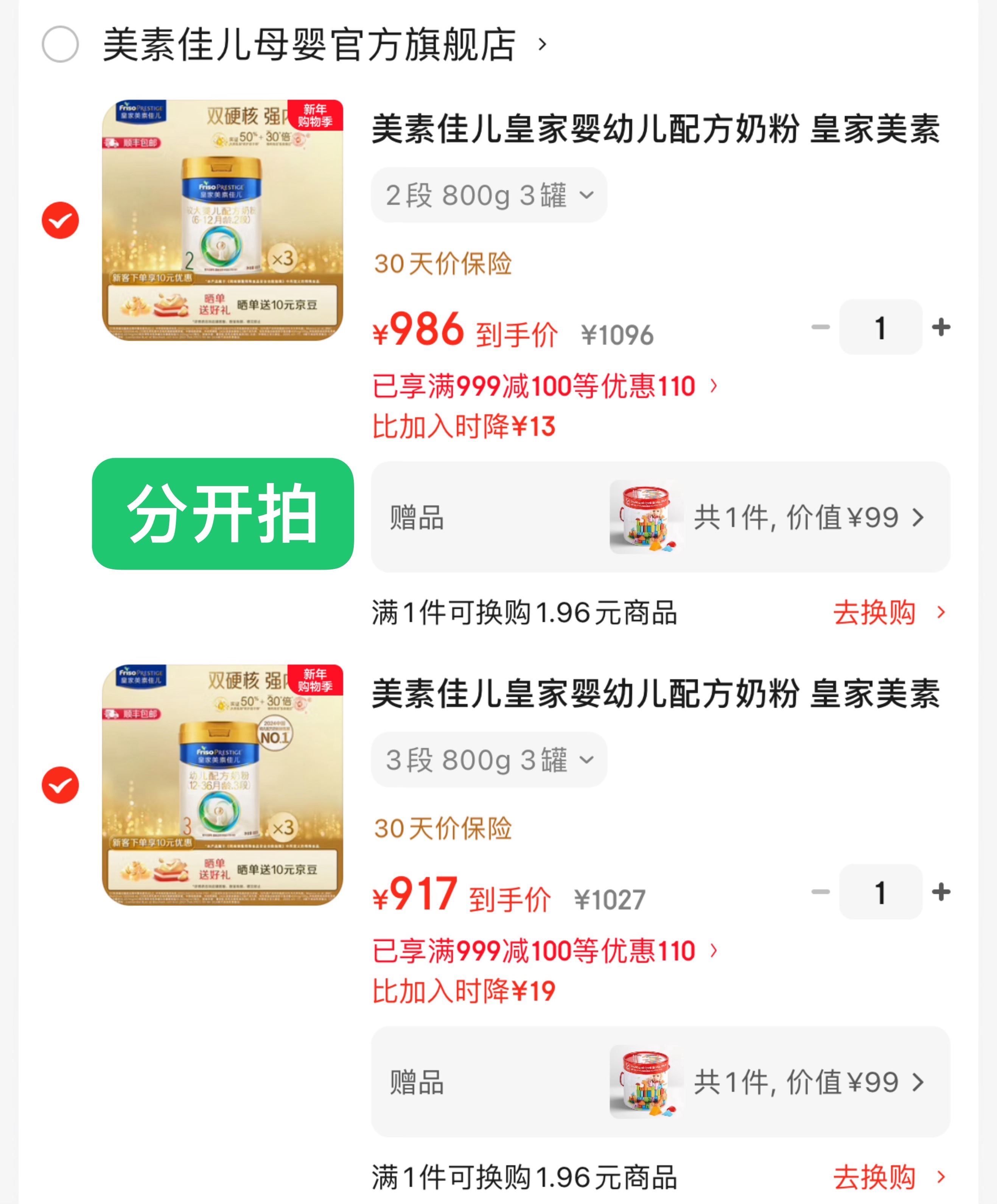The image size is (997, 1204).
Task: Open the 赠品 gift row under the 3段 item
Action: pyautogui.click(x=660, y=1082)
